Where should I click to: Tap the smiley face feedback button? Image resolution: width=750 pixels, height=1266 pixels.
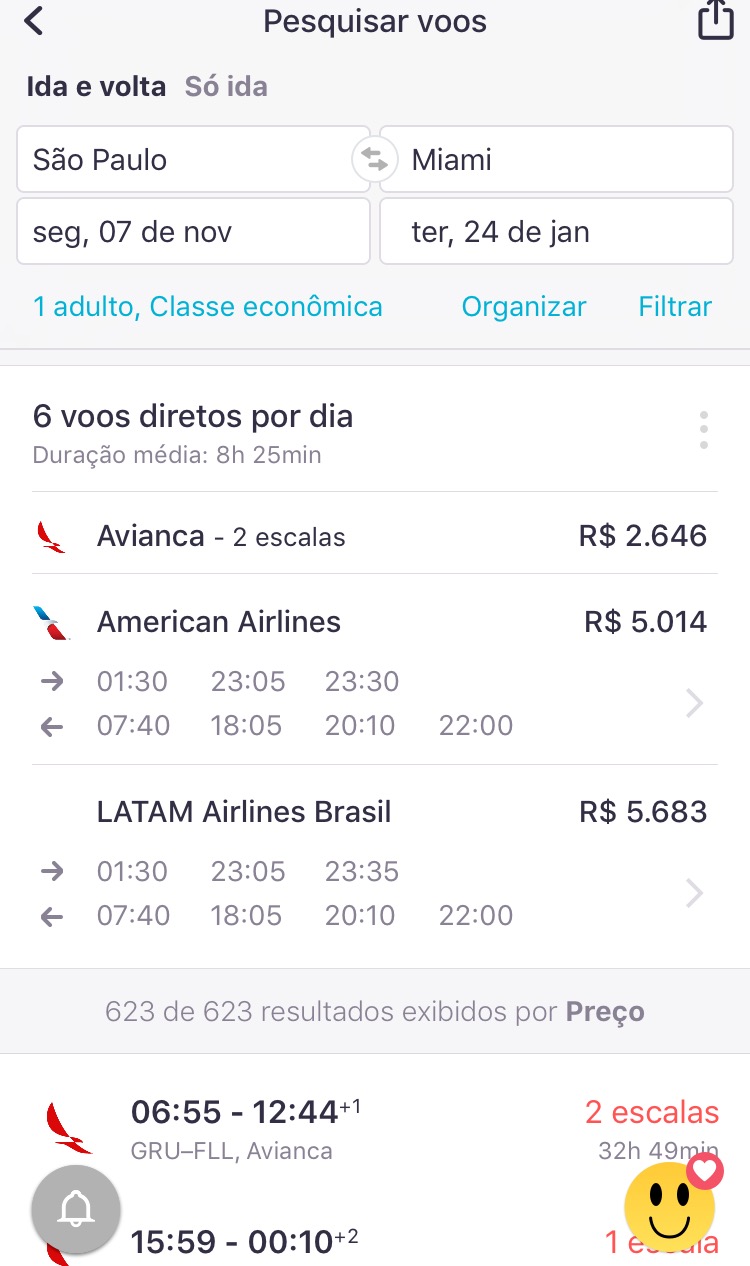(669, 1206)
